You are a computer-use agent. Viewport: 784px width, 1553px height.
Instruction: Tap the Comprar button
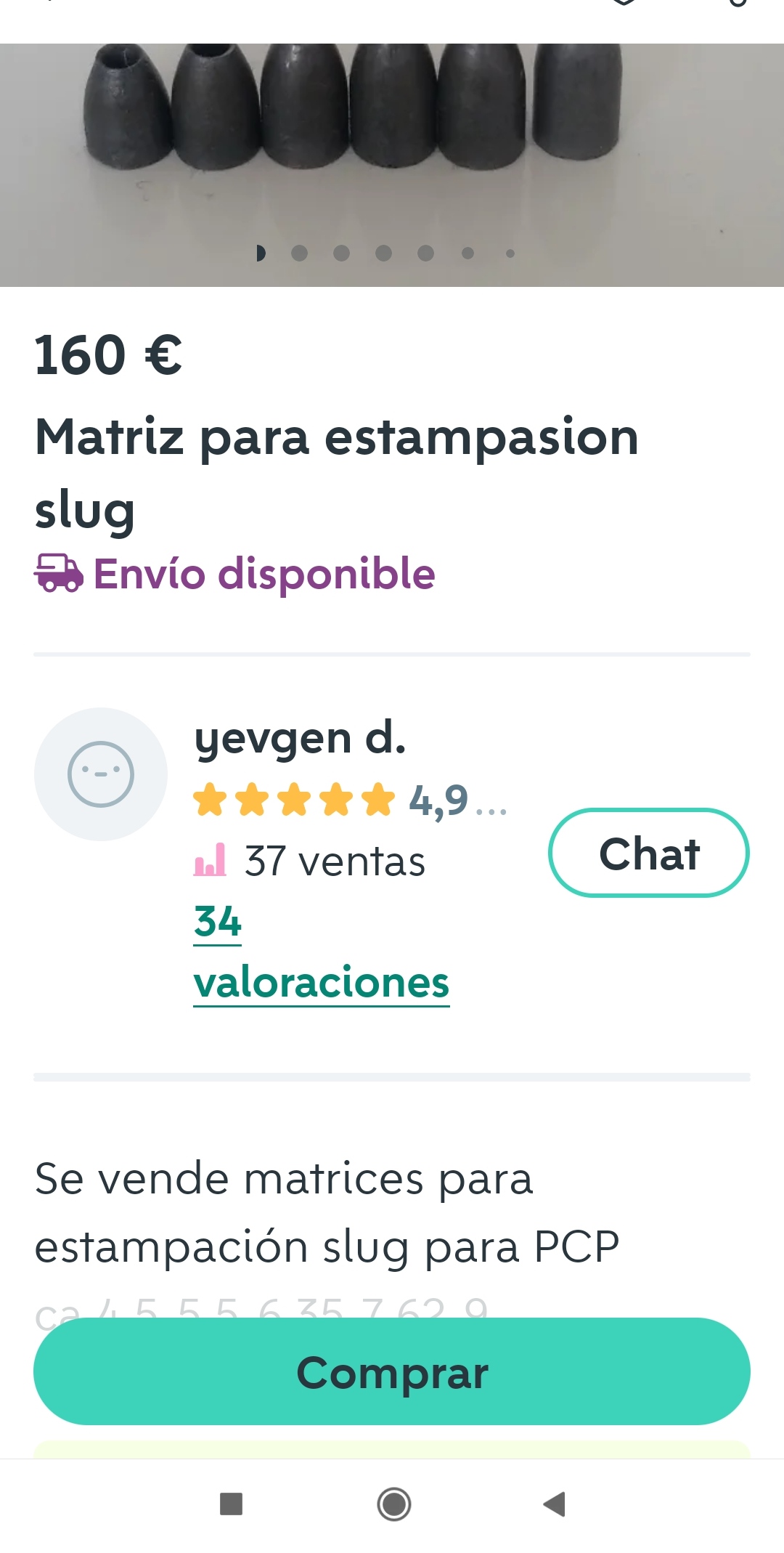click(x=392, y=1371)
